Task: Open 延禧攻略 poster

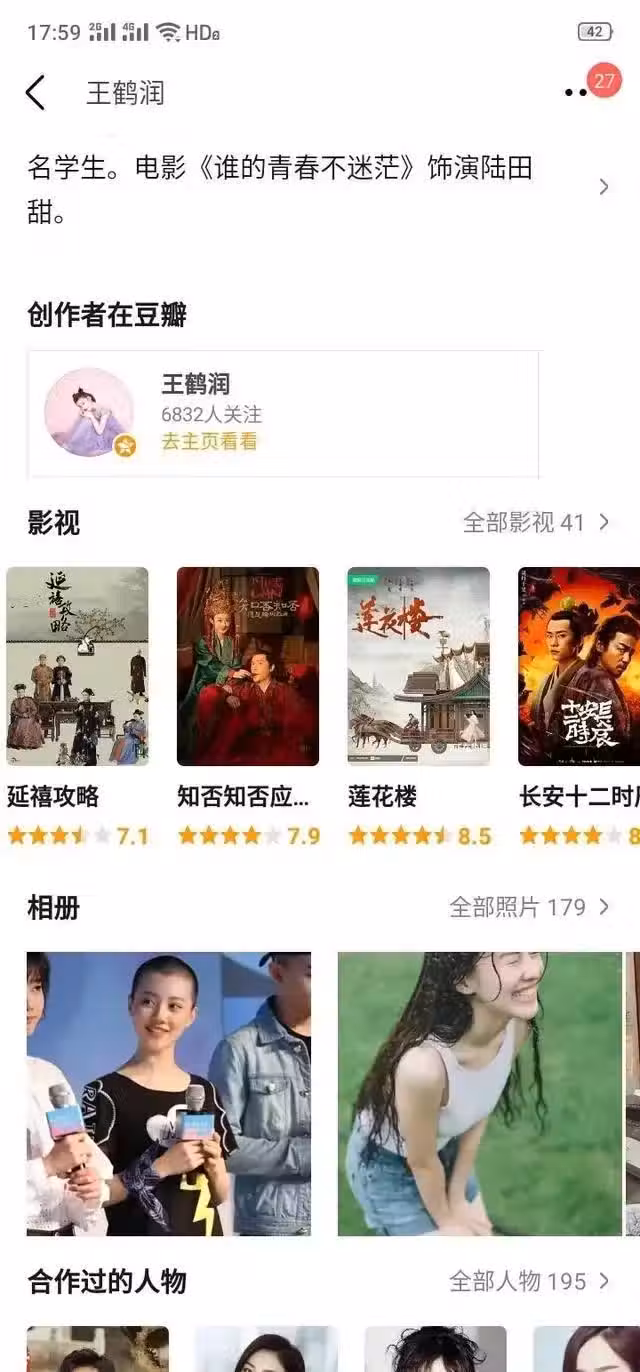Action: tap(77, 666)
